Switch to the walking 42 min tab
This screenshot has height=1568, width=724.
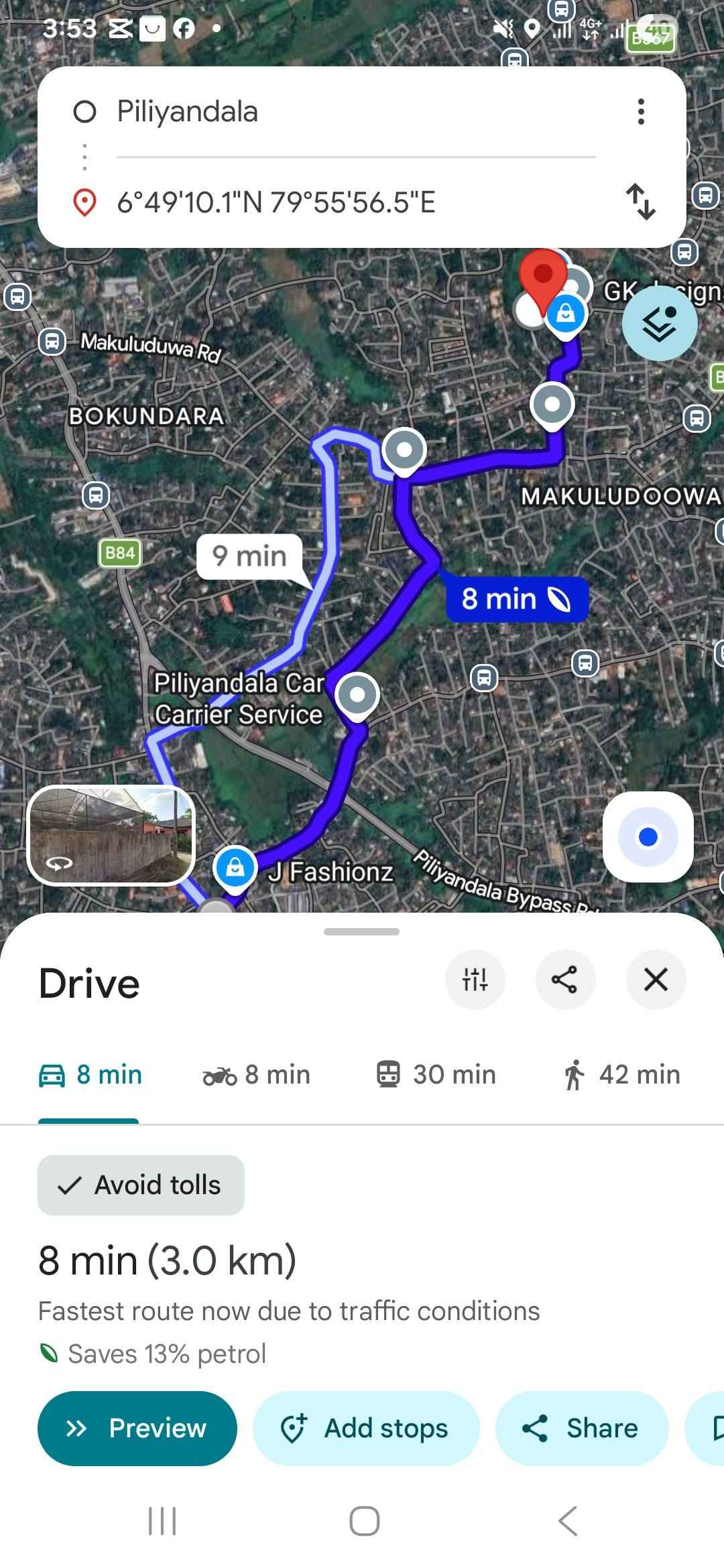621,1075
